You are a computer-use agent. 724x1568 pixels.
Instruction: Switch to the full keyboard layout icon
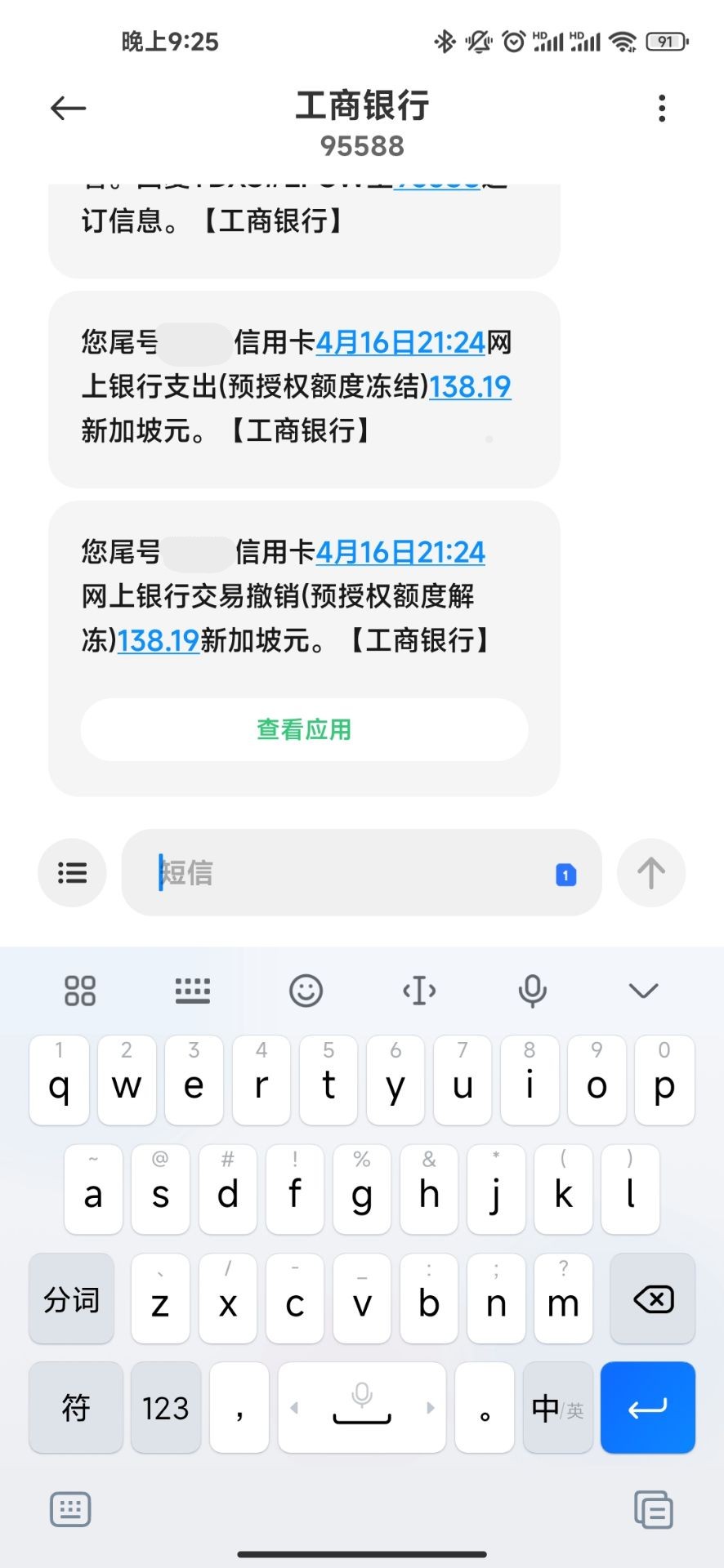pyautogui.click(x=193, y=991)
